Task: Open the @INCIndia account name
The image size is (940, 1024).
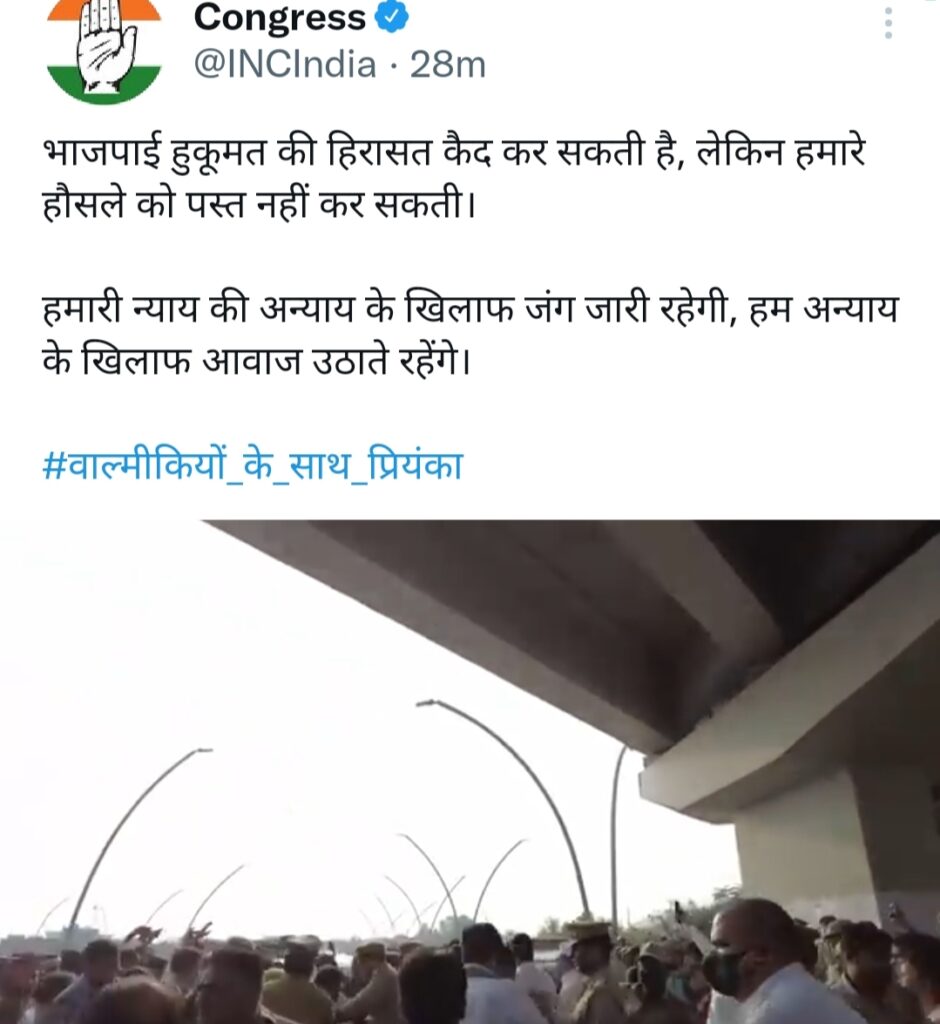Action: pyautogui.click(x=284, y=65)
